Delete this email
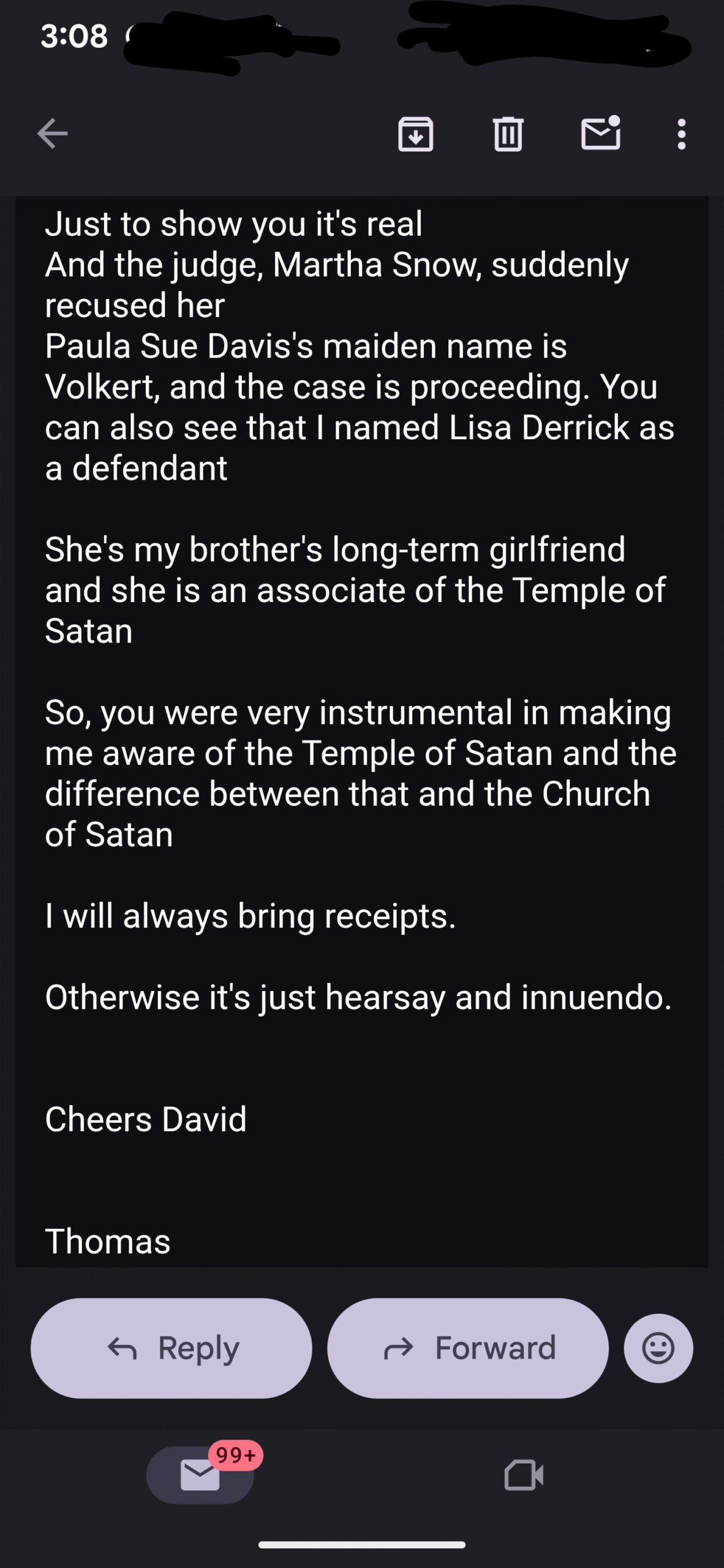The image size is (724, 1568). [x=508, y=134]
